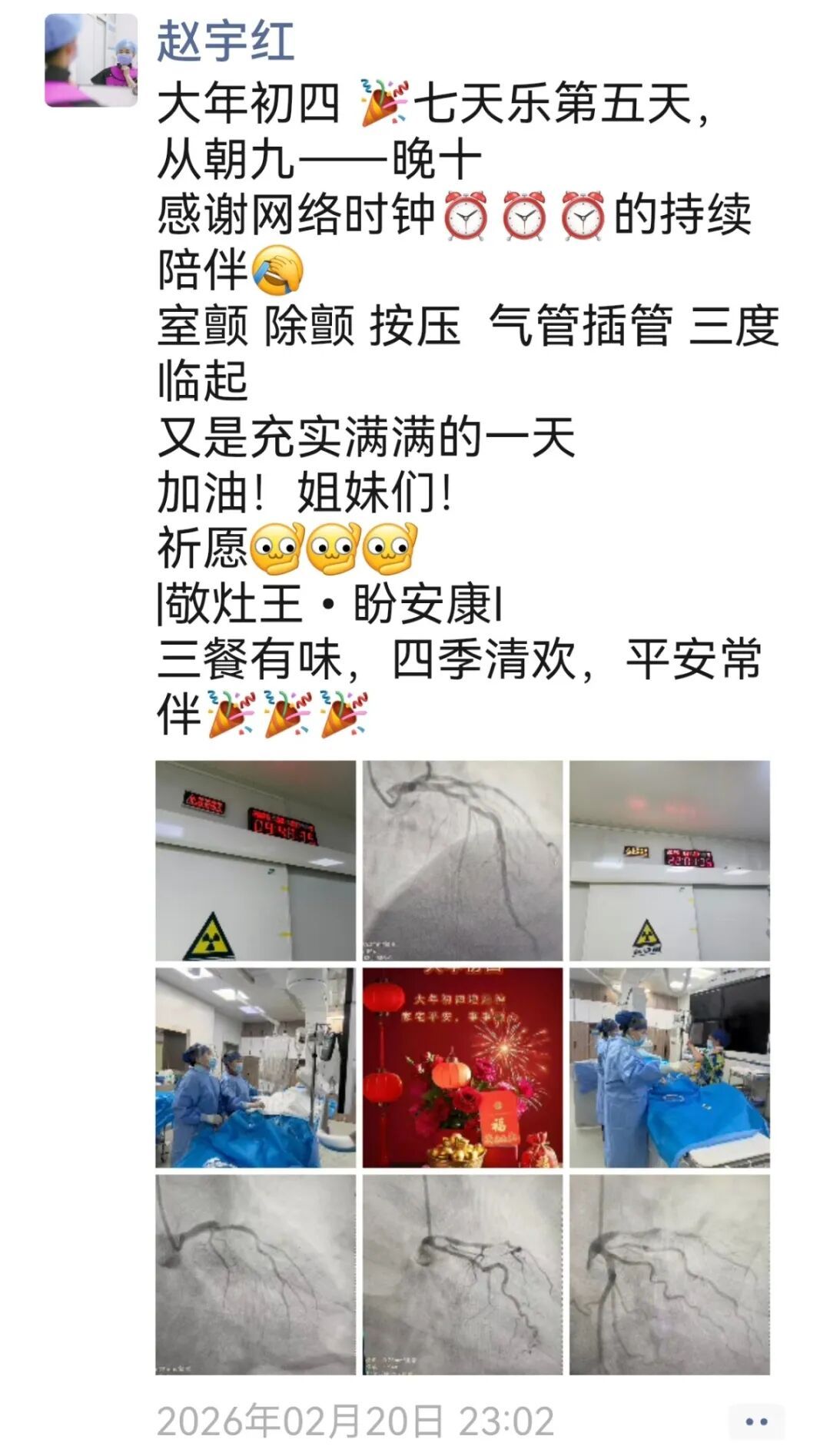The image size is (830, 1456).
Task: Open the red festive New Year greeting image
Action: 463,1067
